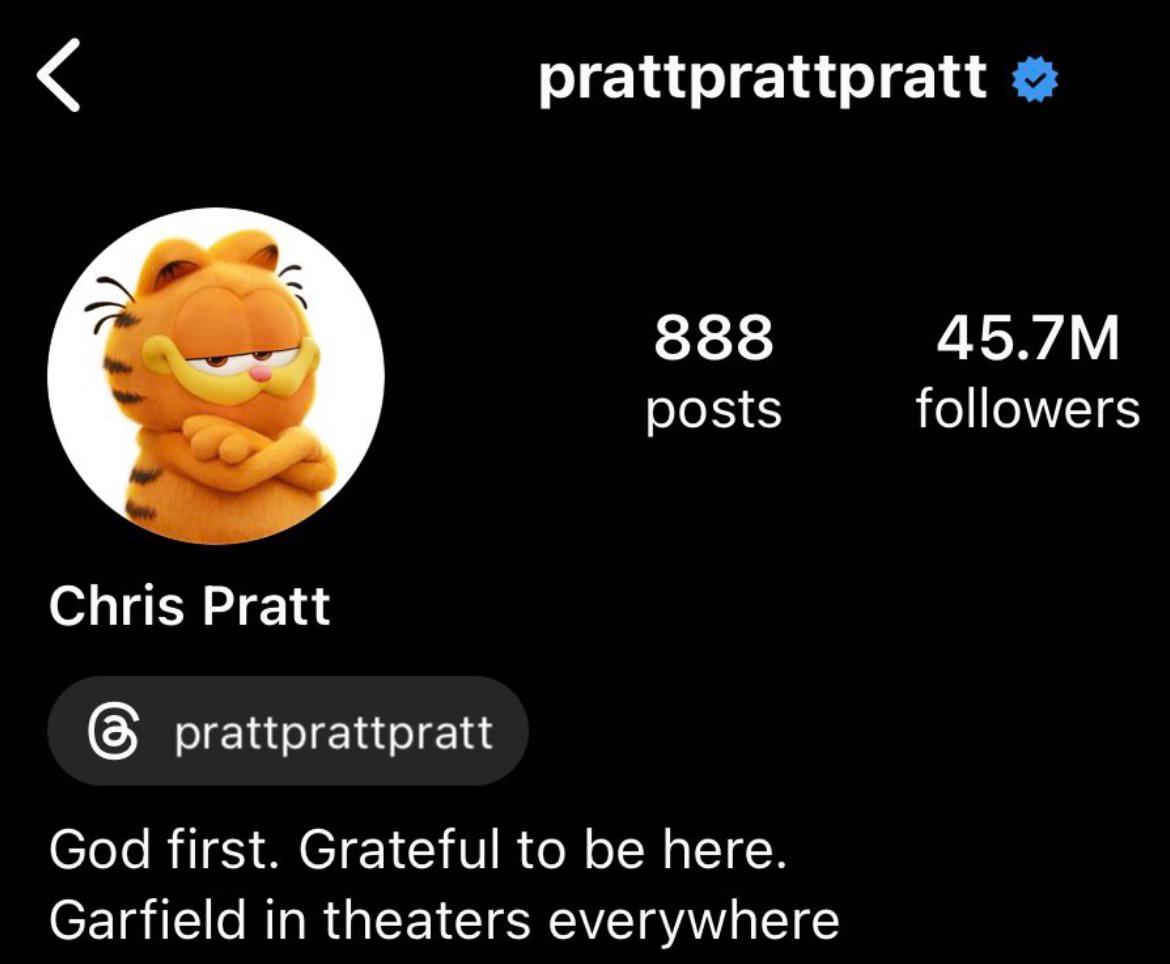The width and height of the screenshot is (1170, 964).
Task: Go back using the back arrow
Action: pos(58,79)
